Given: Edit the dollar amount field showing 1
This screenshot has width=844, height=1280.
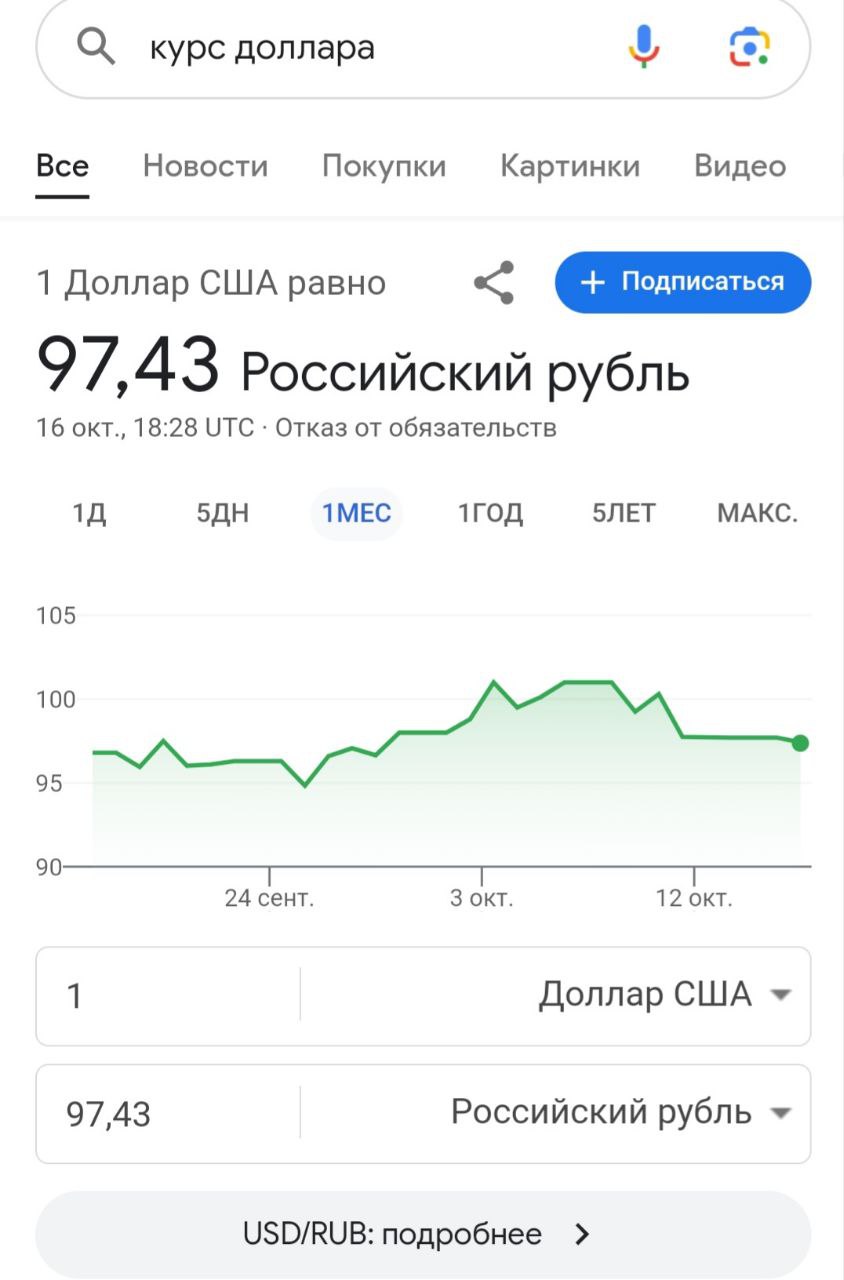Looking at the screenshot, I should coord(165,996).
